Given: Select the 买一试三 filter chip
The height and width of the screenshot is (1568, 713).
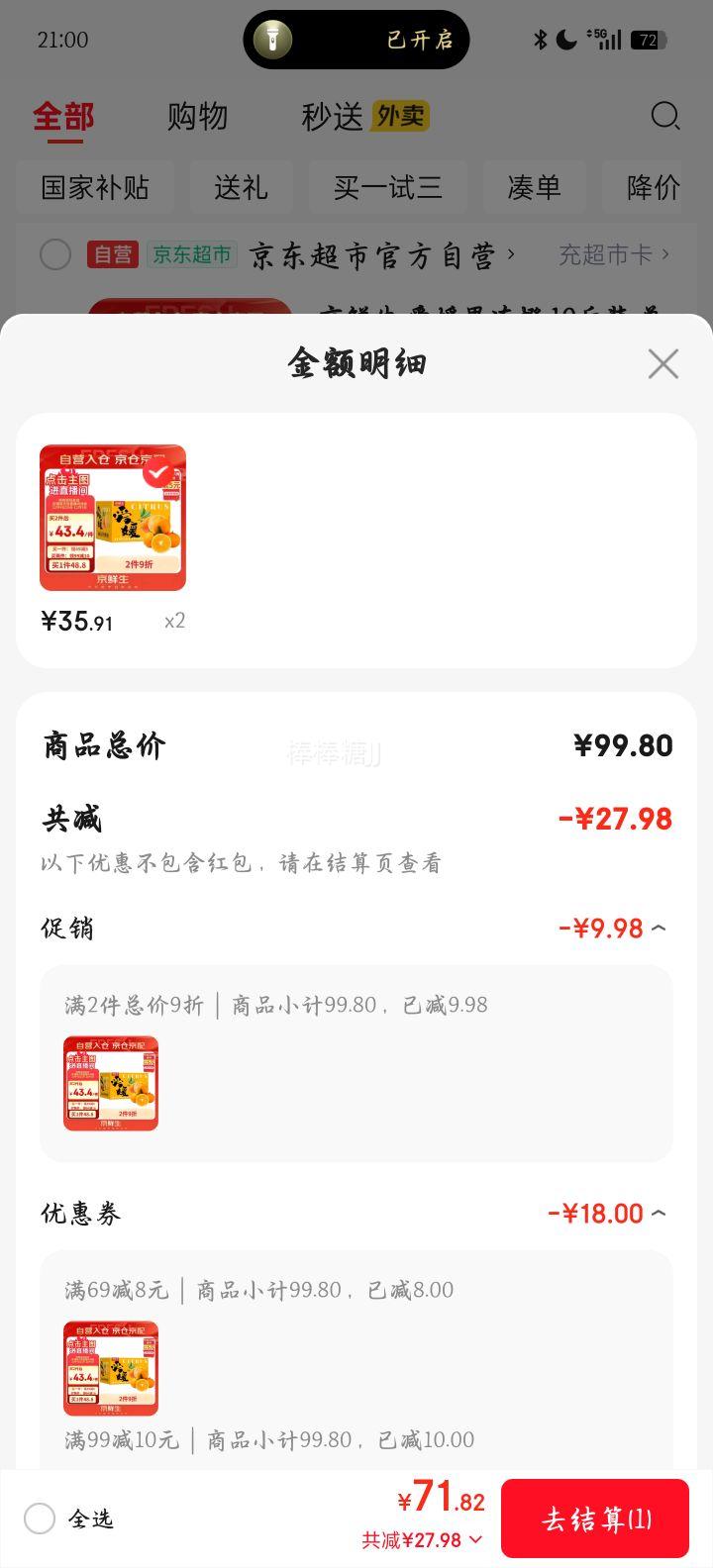Looking at the screenshot, I should tap(387, 188).
